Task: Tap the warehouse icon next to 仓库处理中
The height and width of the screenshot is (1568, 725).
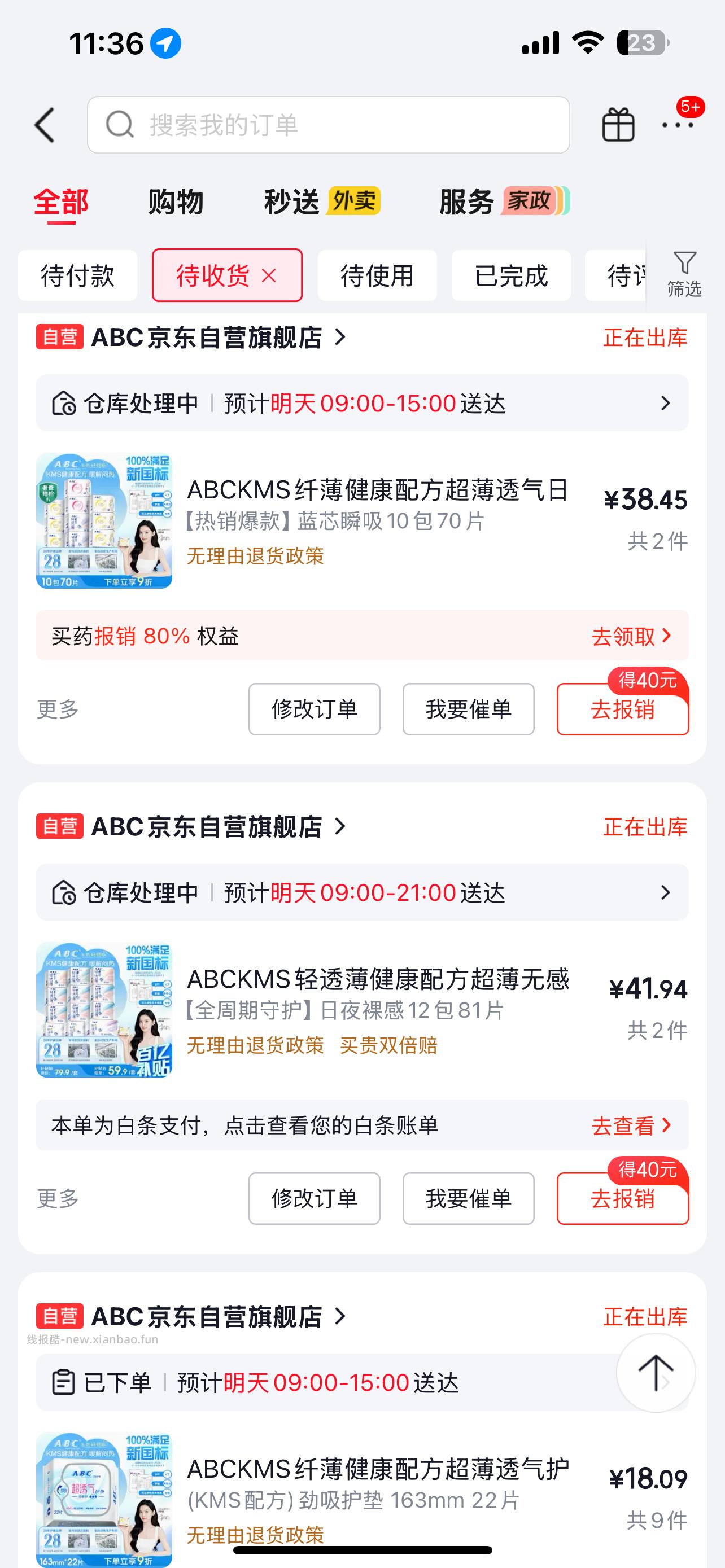Action: [x=64, y=402]
